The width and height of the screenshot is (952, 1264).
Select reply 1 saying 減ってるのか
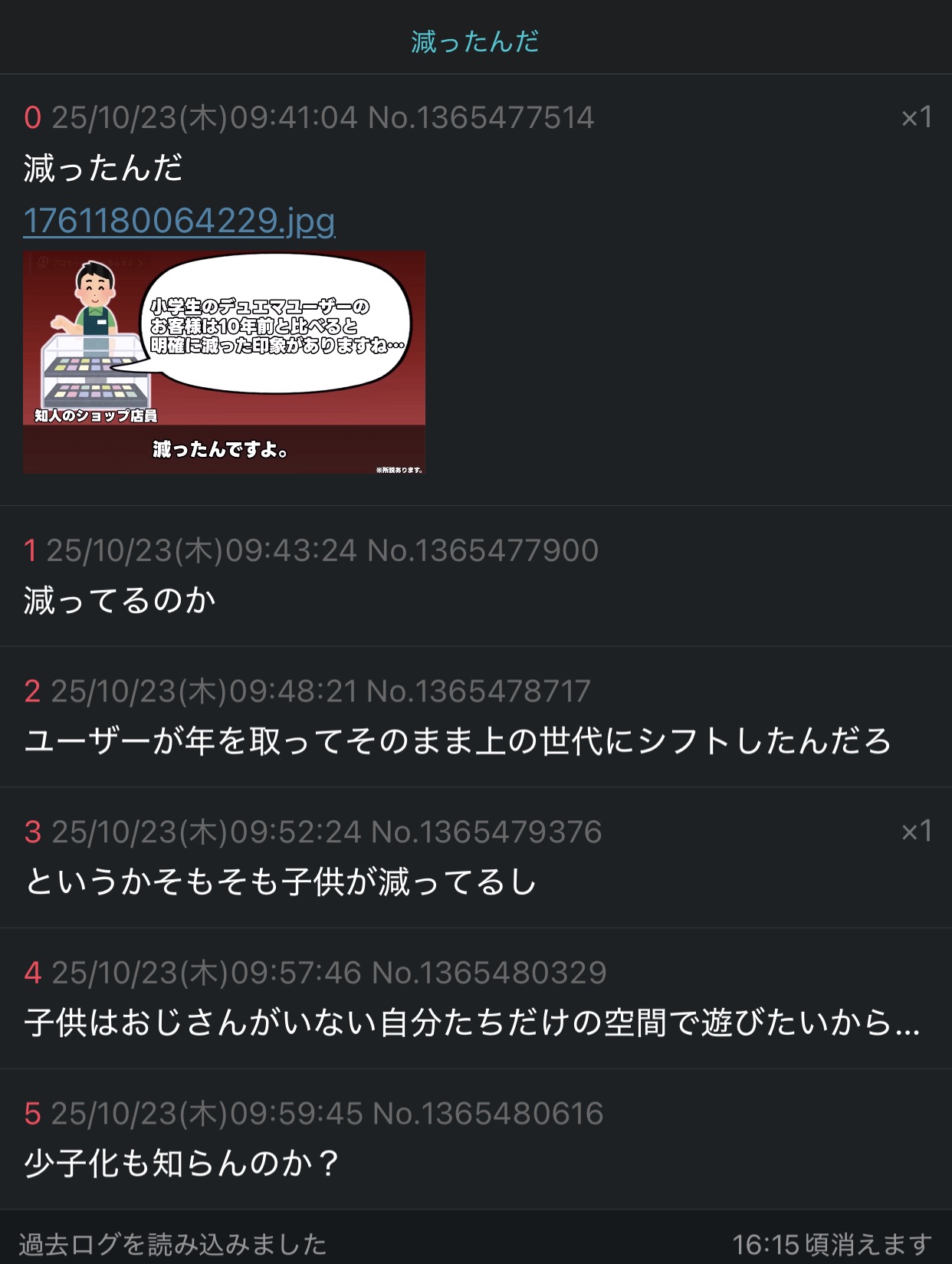point(120,600)
